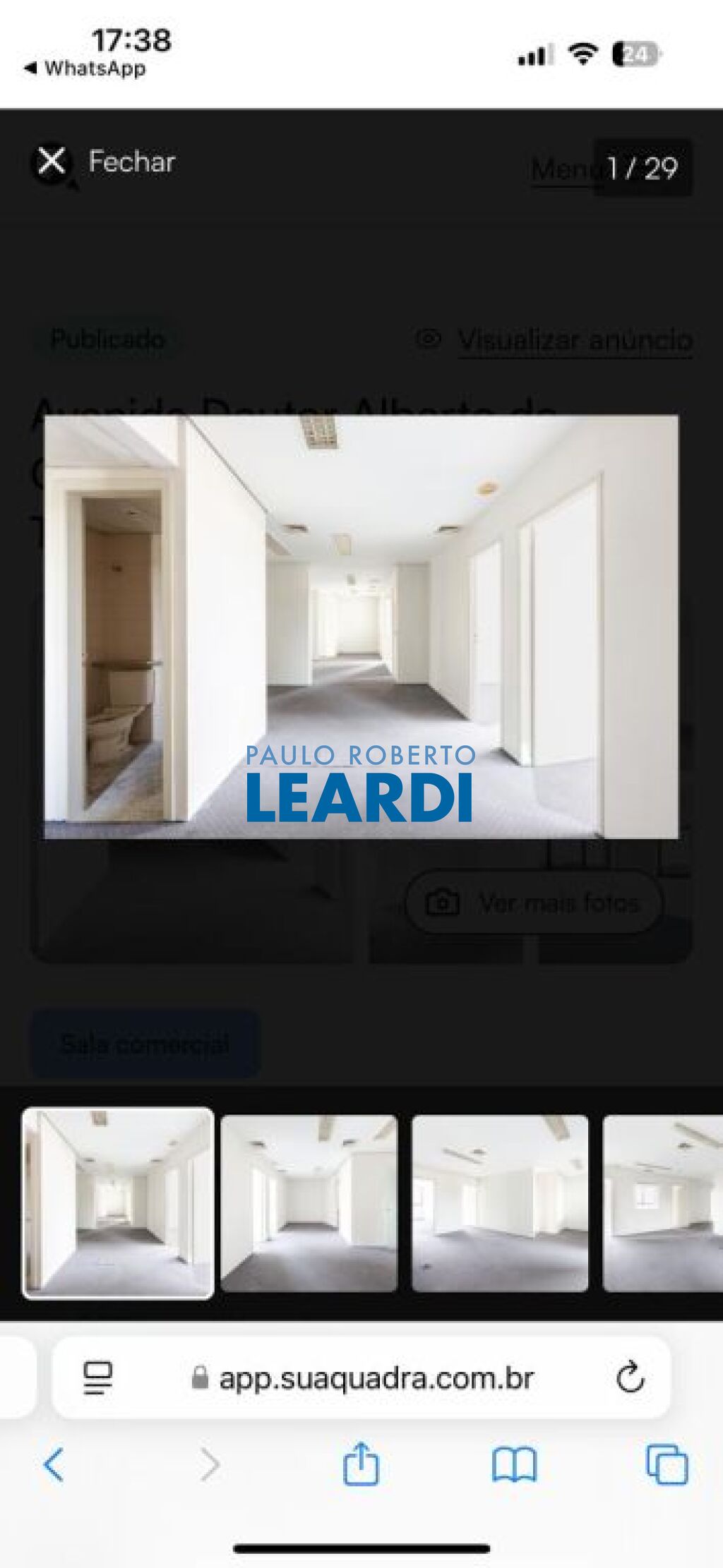723x1568 pixels.
Task: Open the second photo thumbnail
Action: (x=309, y=1203)
